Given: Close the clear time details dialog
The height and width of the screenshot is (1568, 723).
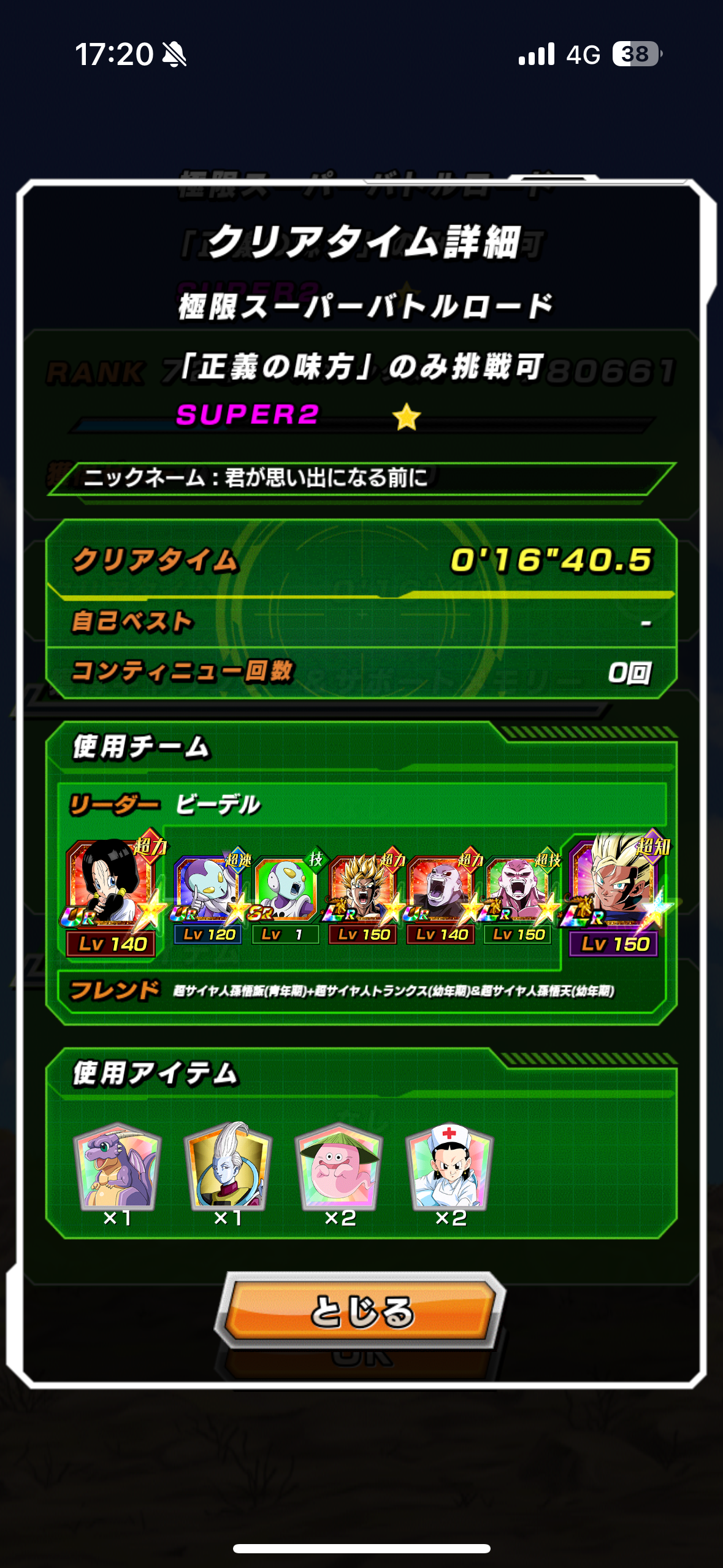Looking at the screenshot, I should pyautogui.click(x=361, y=1311).
